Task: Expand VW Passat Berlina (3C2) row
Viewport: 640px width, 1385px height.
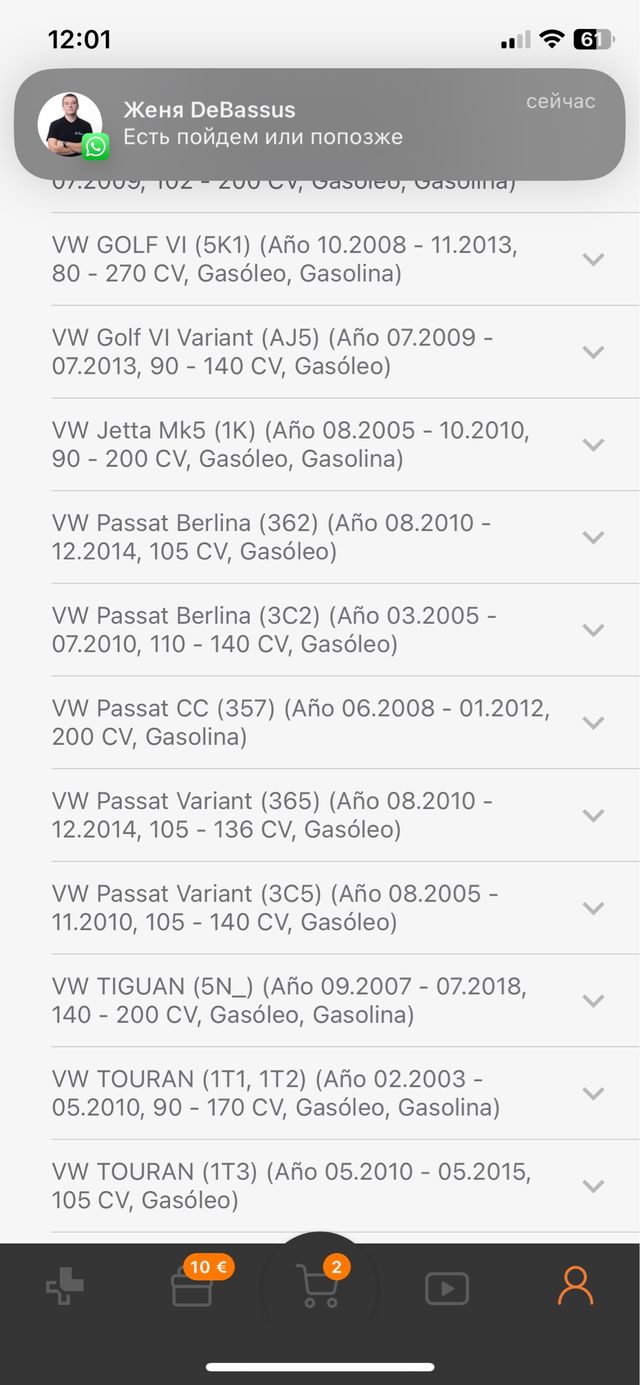Action: 593,630
